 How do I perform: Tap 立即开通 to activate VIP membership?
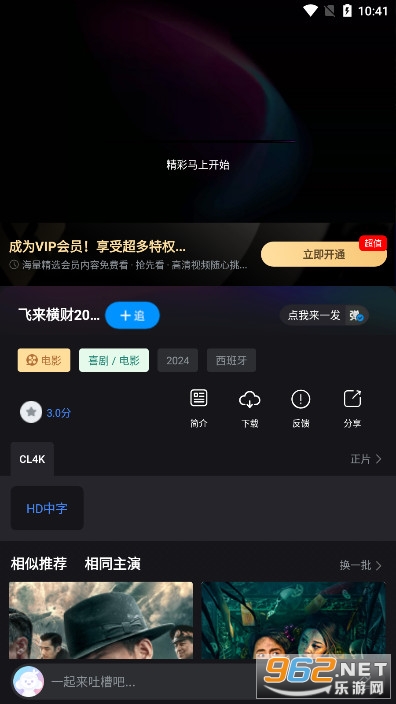point(324,254)
